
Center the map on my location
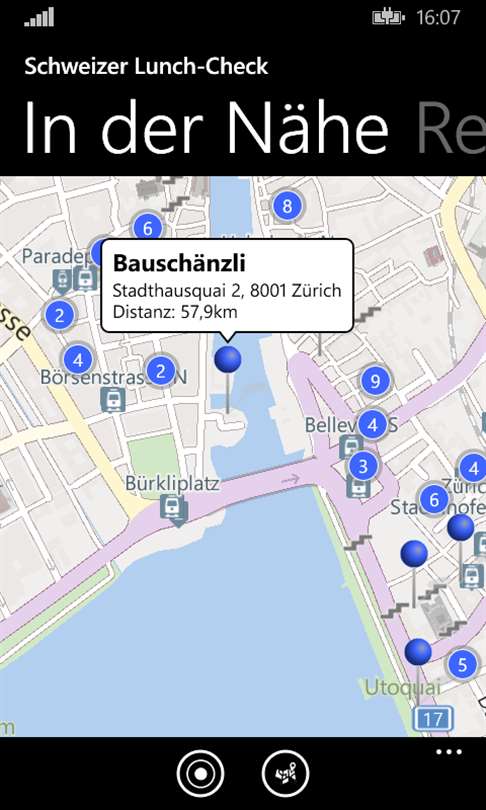(x=200, y=774)
